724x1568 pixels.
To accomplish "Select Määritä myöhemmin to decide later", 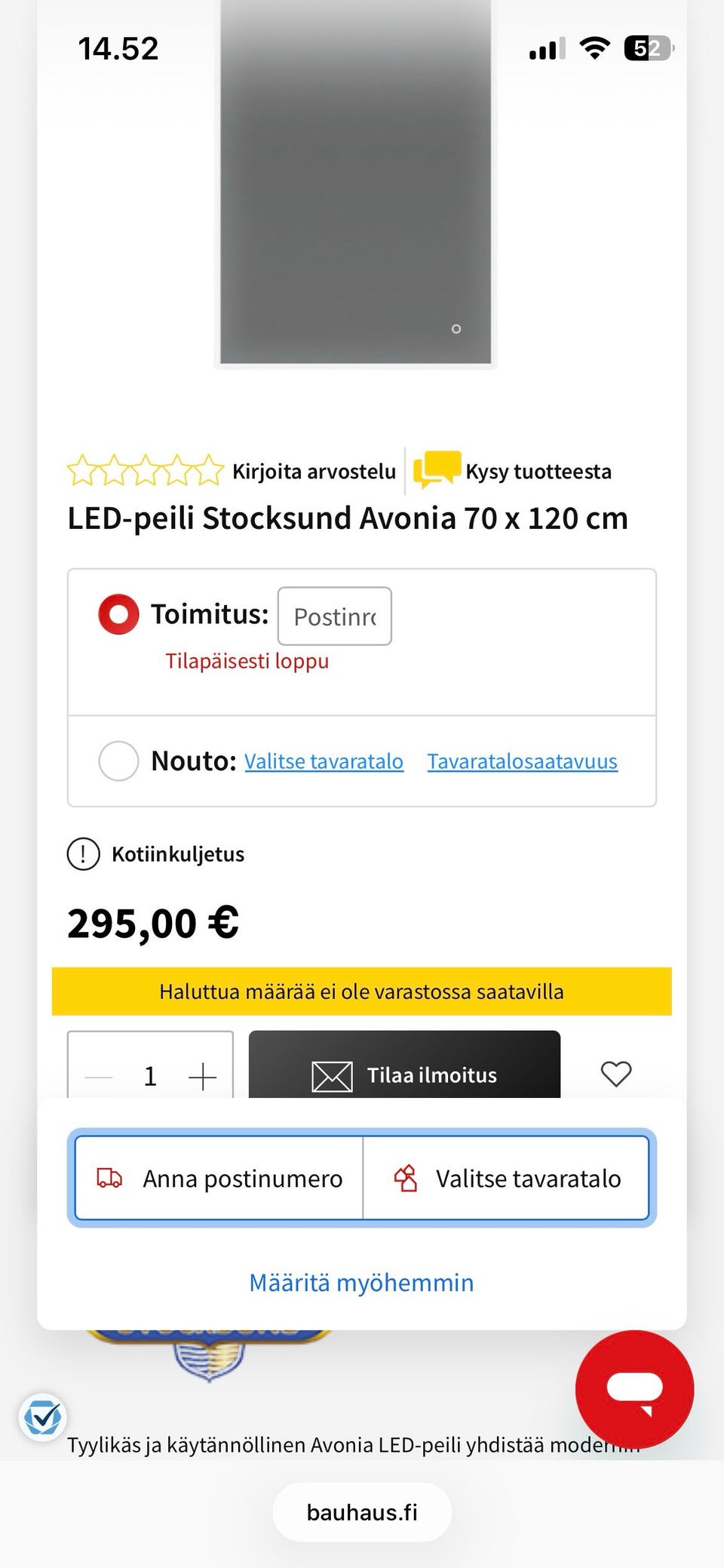I will click(360, 1282).
